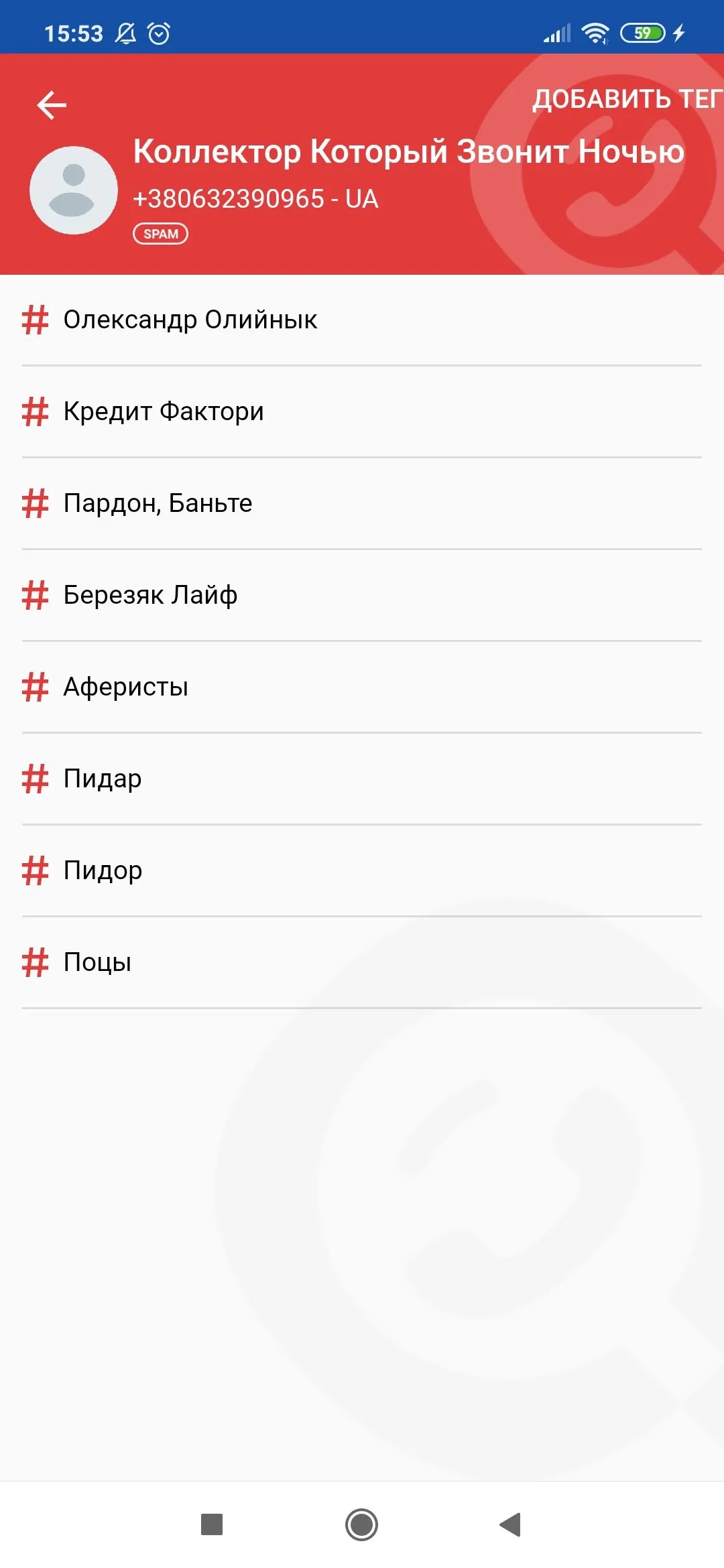Tap the back arrow to return
Viewport: 724px width, 1568px height.
pos(52,104)
